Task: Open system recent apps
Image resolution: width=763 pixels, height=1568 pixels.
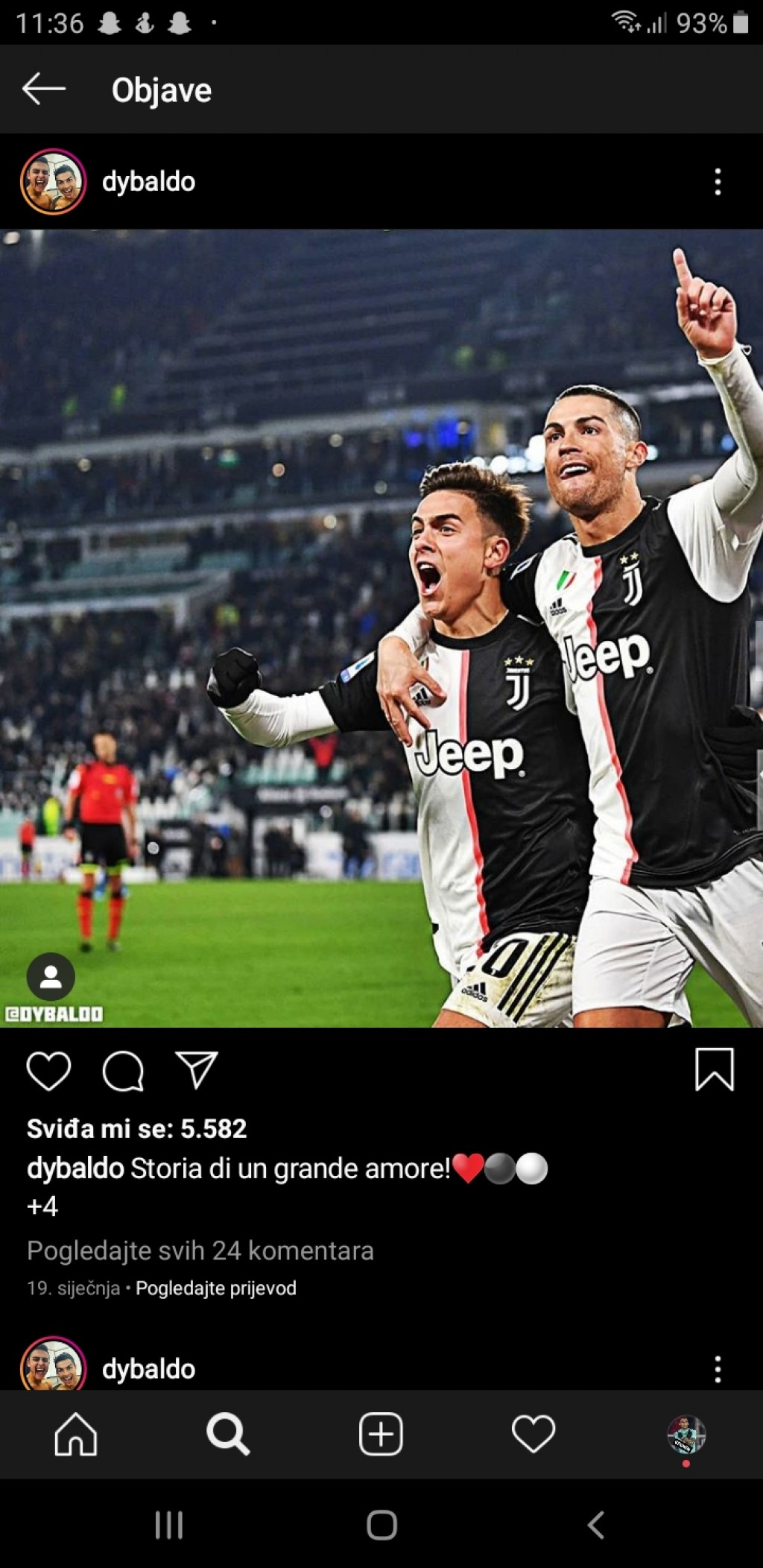Action: coord(169,1525)
